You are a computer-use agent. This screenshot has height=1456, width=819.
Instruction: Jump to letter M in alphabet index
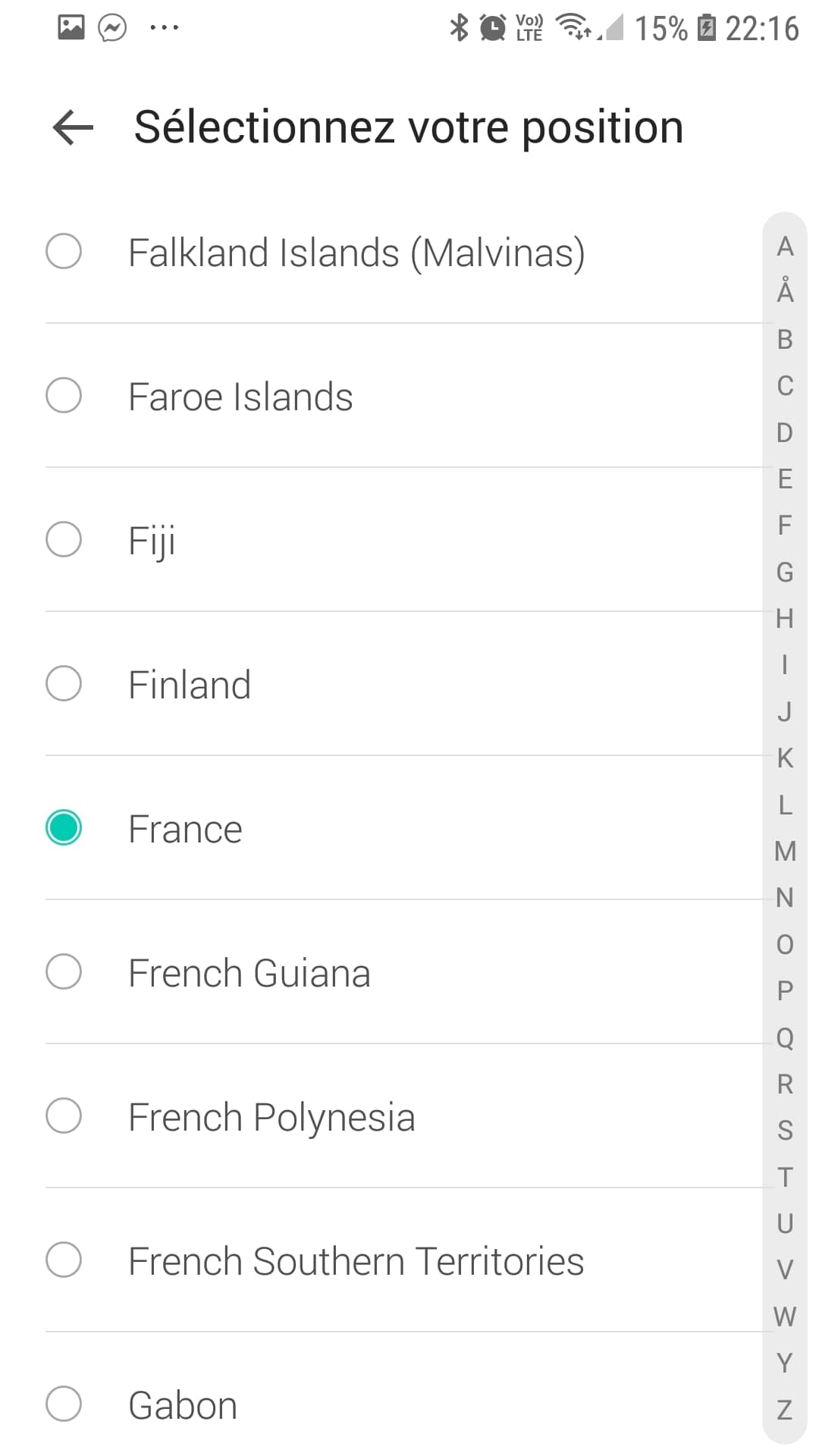[785, 851]
